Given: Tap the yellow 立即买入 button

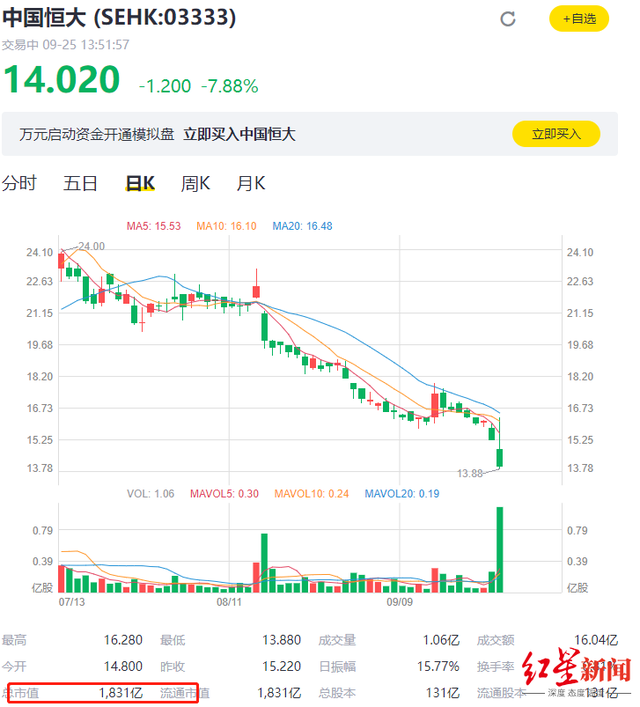Looking at the screenshot, I should 556,134.
